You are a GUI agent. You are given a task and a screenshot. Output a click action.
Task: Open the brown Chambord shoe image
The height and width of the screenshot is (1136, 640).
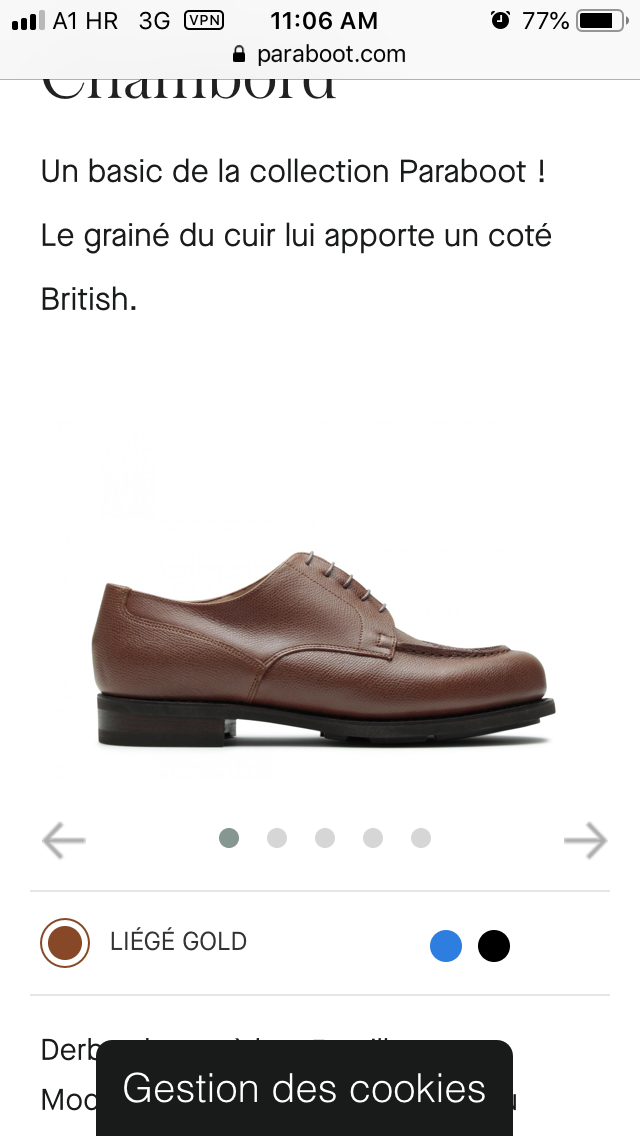pos(325,650)
